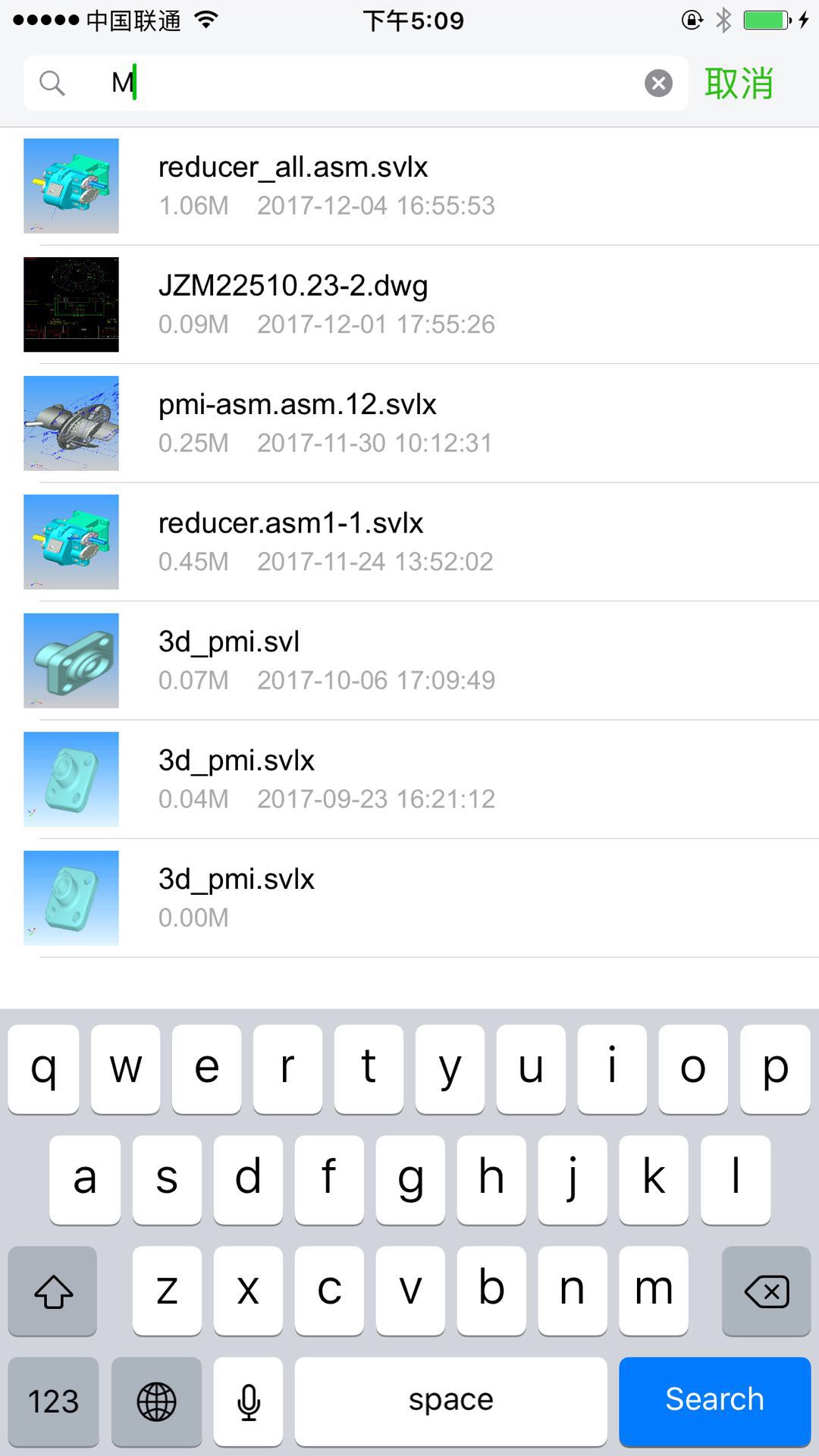Open pmi-asm.asm.12.svlx file
The width and height of the screenshot is (819, 1456).
click(x=409, y=423)
